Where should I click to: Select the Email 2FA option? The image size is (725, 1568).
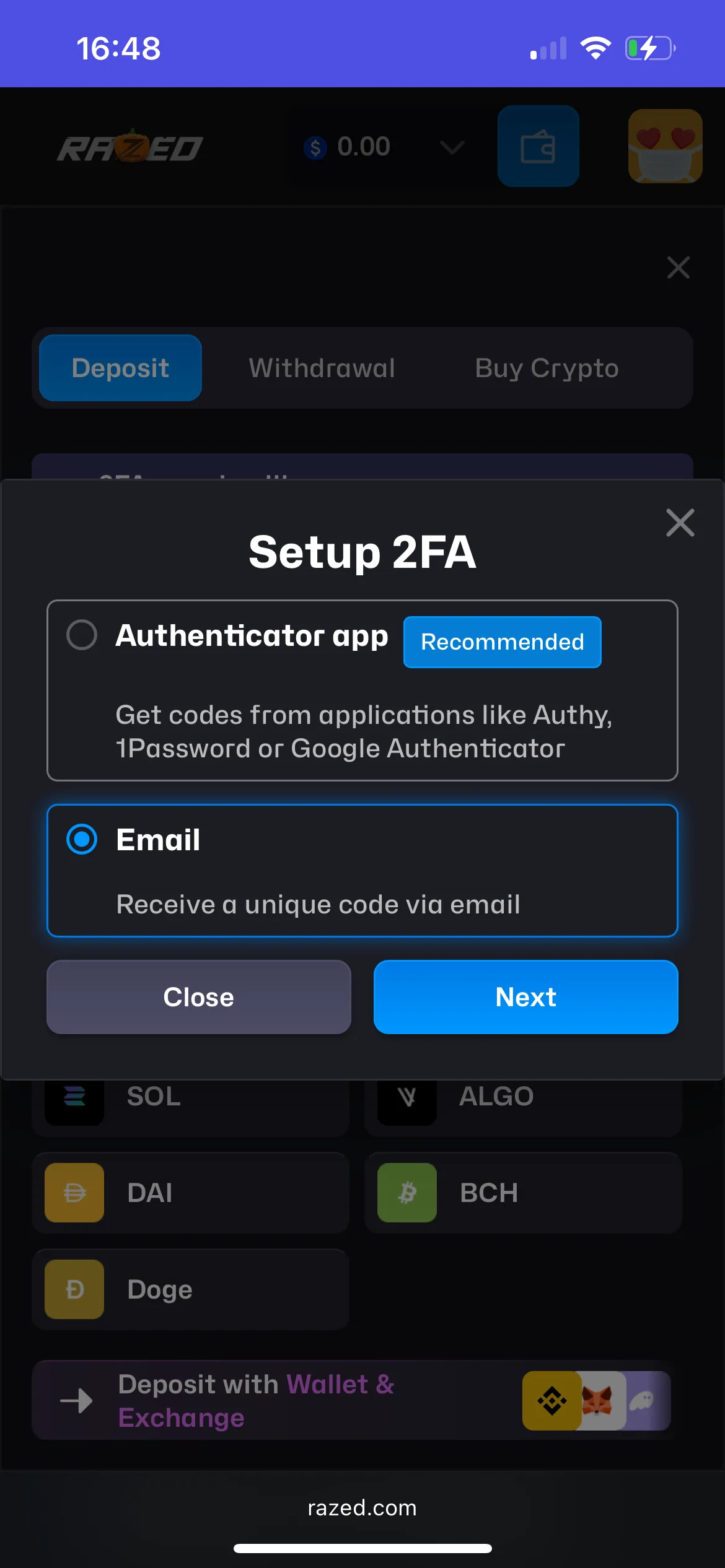click(x=82, y=840)
